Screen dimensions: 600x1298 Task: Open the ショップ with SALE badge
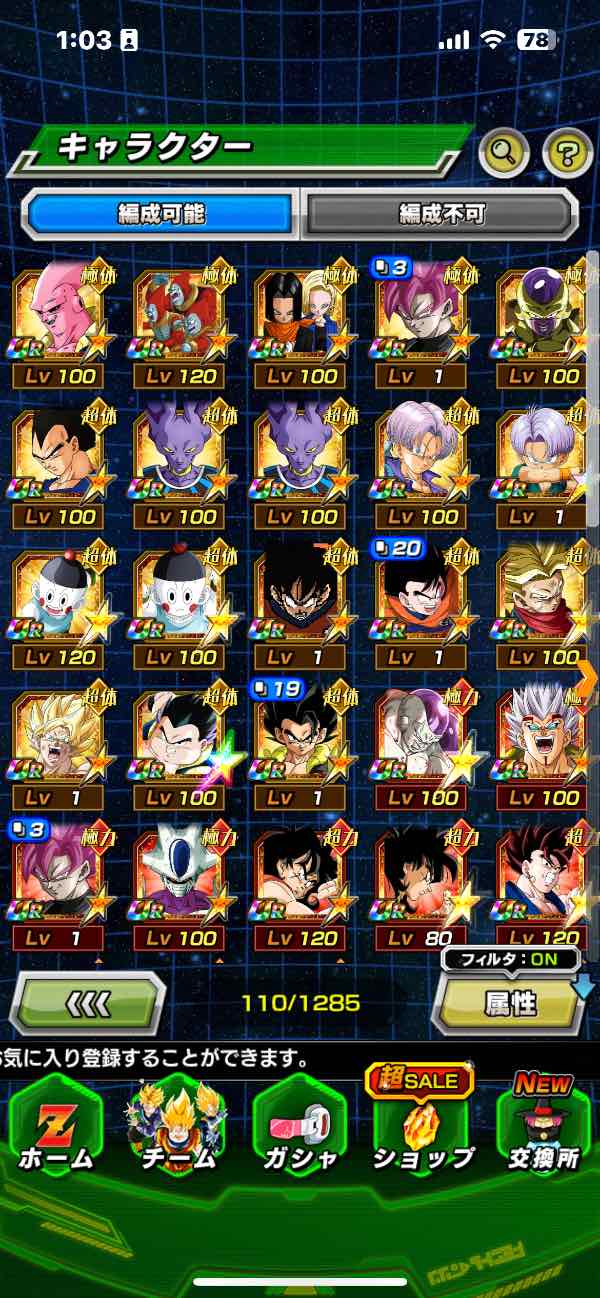[421, 1128]
